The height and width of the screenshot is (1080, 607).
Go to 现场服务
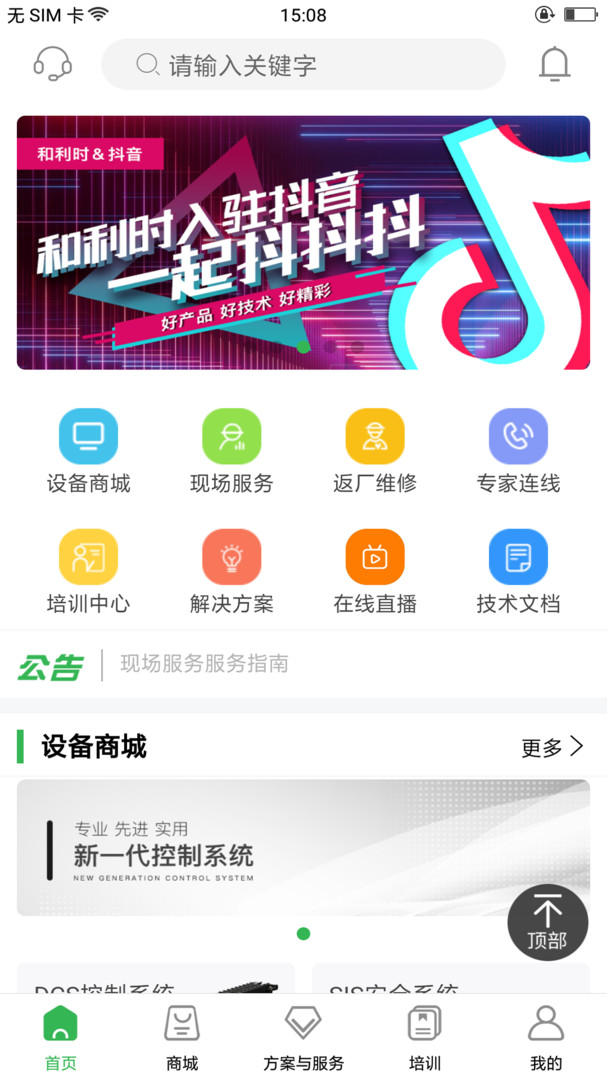[x=231, y=450]
